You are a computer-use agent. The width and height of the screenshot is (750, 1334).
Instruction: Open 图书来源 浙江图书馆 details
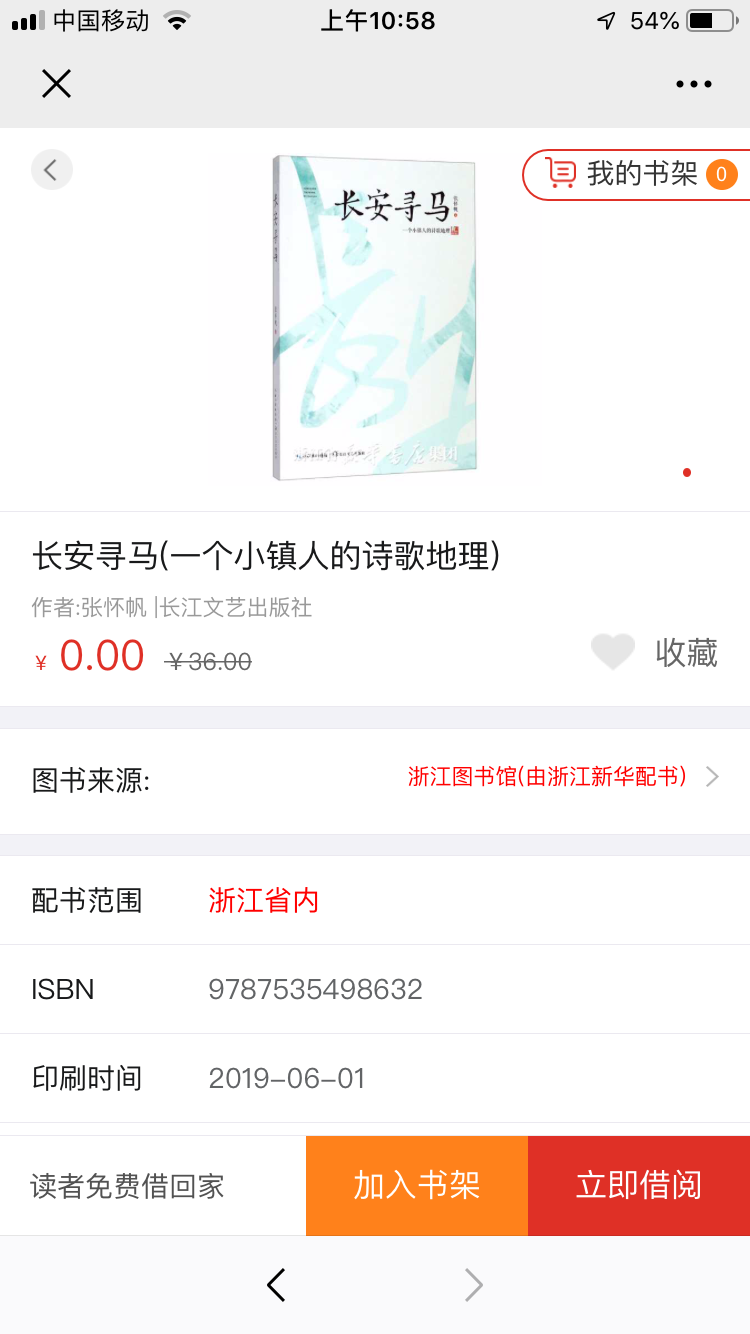click(x=560, y=777)
